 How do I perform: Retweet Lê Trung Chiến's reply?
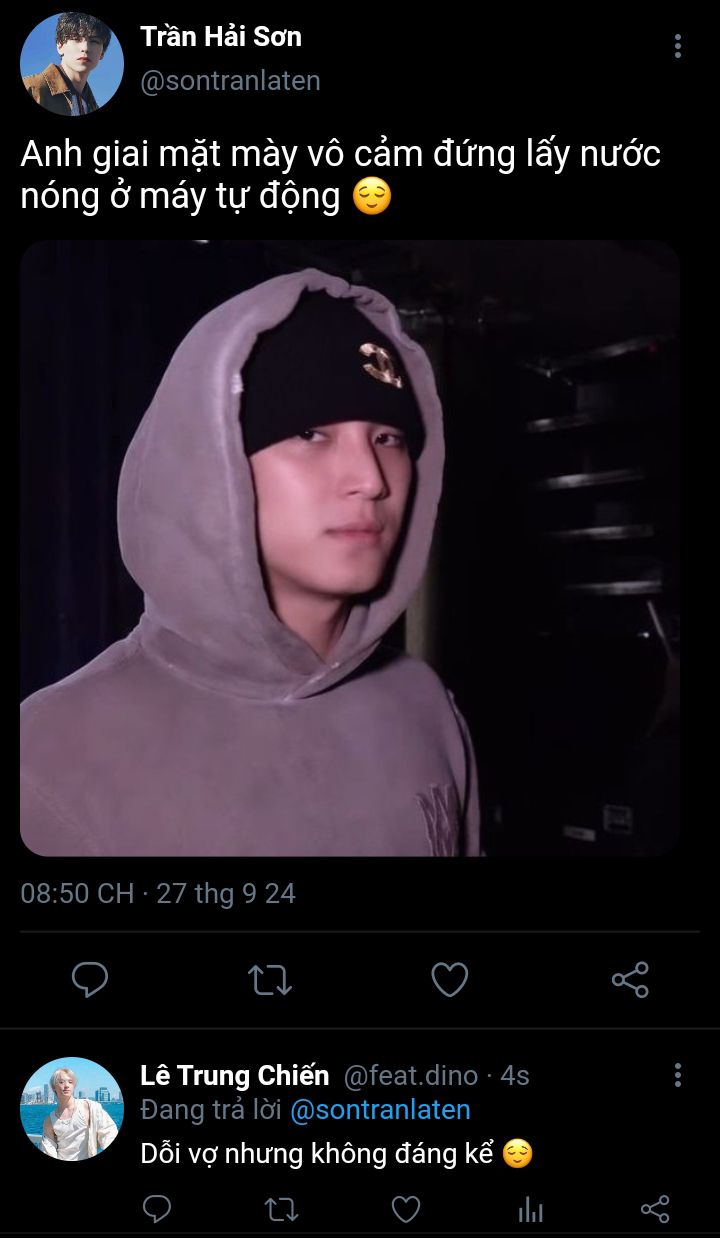281,1210
